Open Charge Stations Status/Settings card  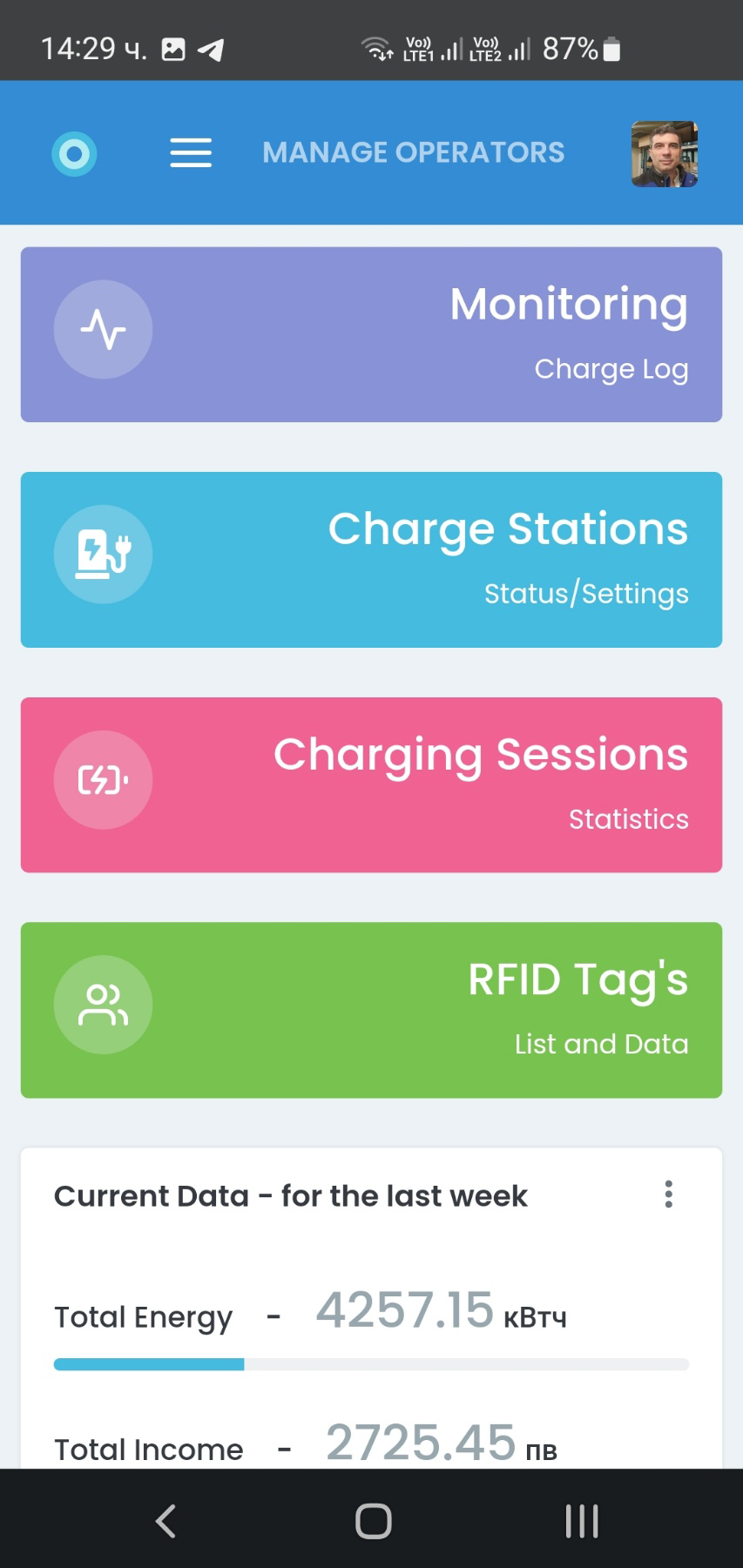[x=371, y=560]
